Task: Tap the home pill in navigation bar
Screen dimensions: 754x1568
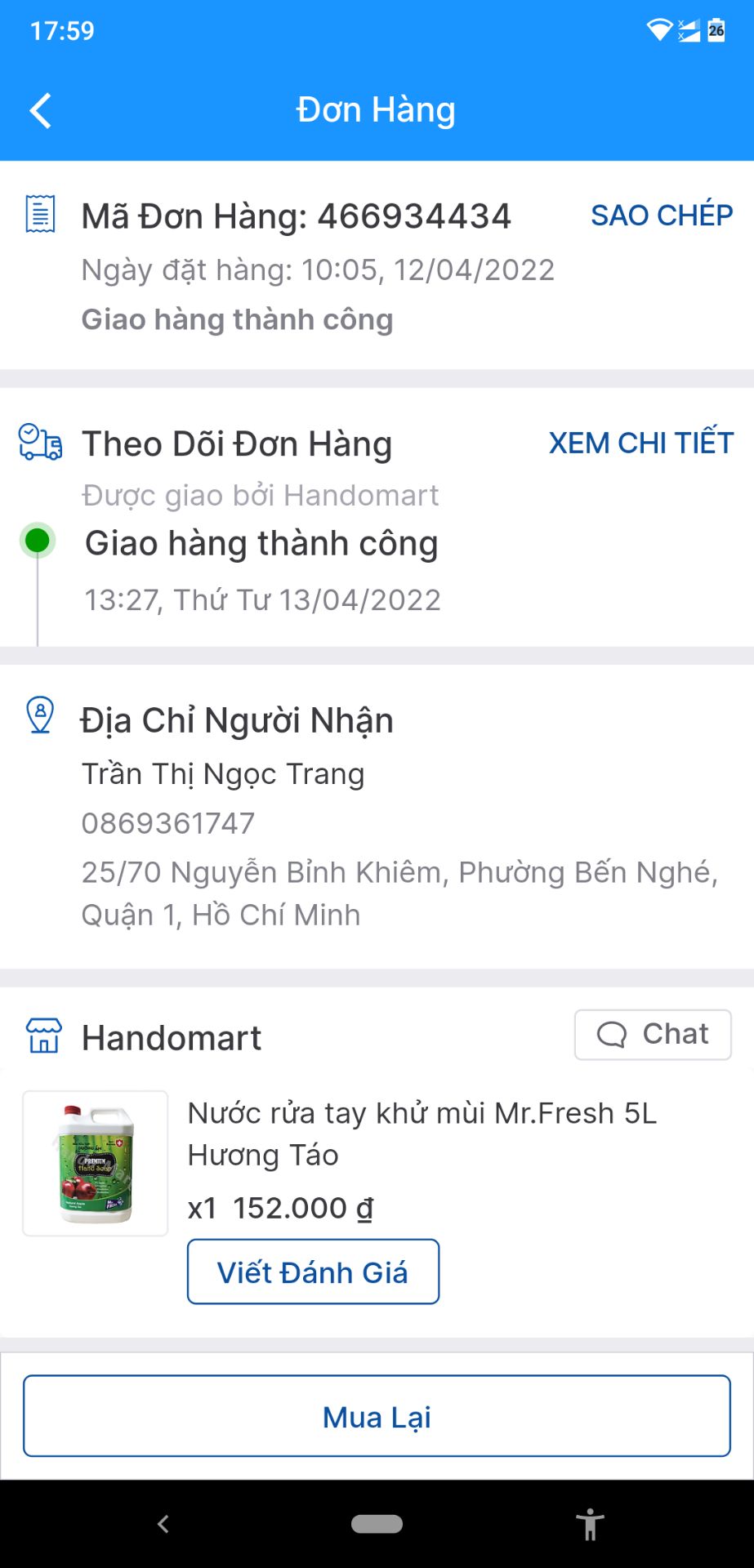Action: point(377,1524)
